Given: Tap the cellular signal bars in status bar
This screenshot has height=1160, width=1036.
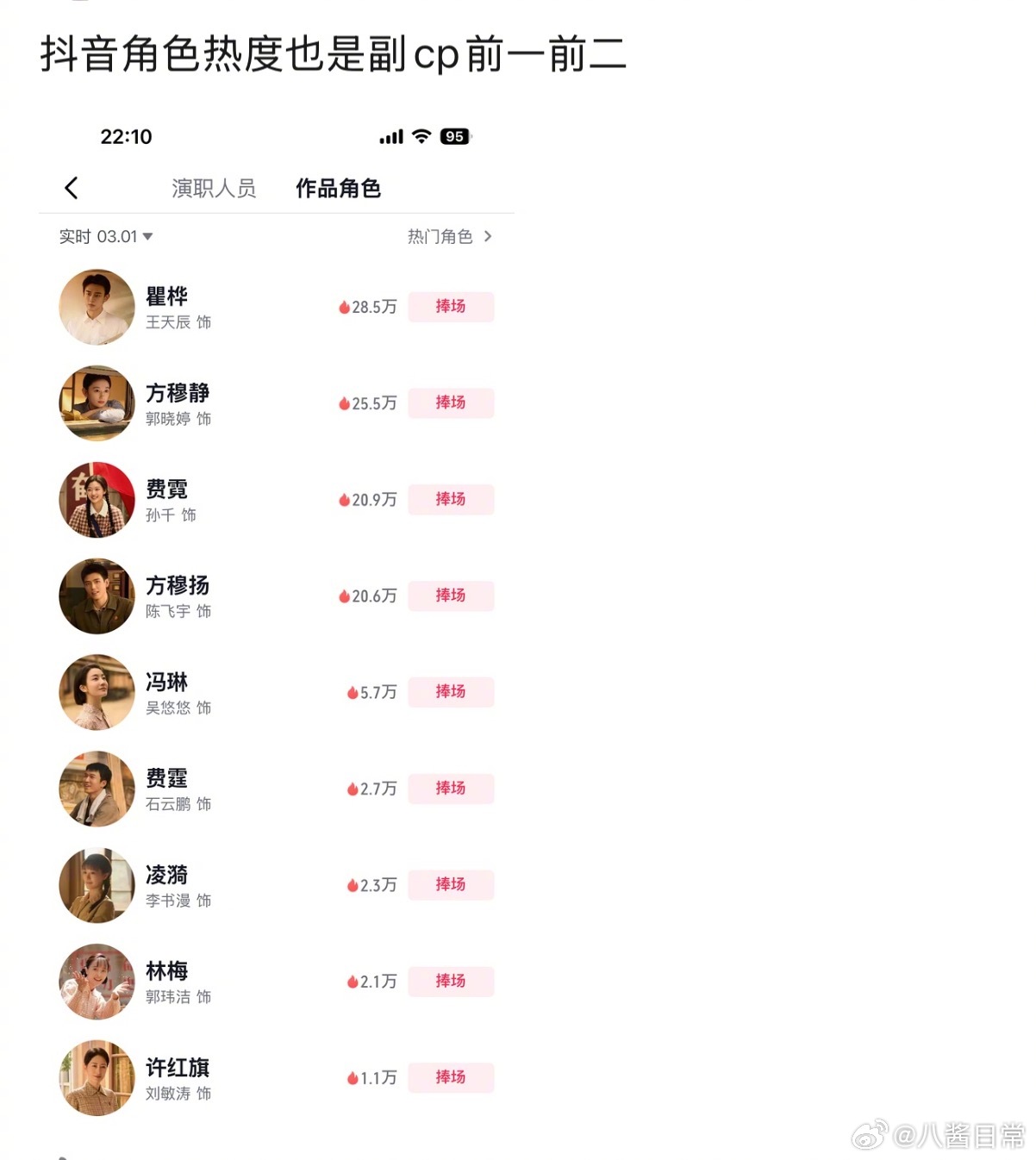Looking at the screenshot, I should 390,135.
